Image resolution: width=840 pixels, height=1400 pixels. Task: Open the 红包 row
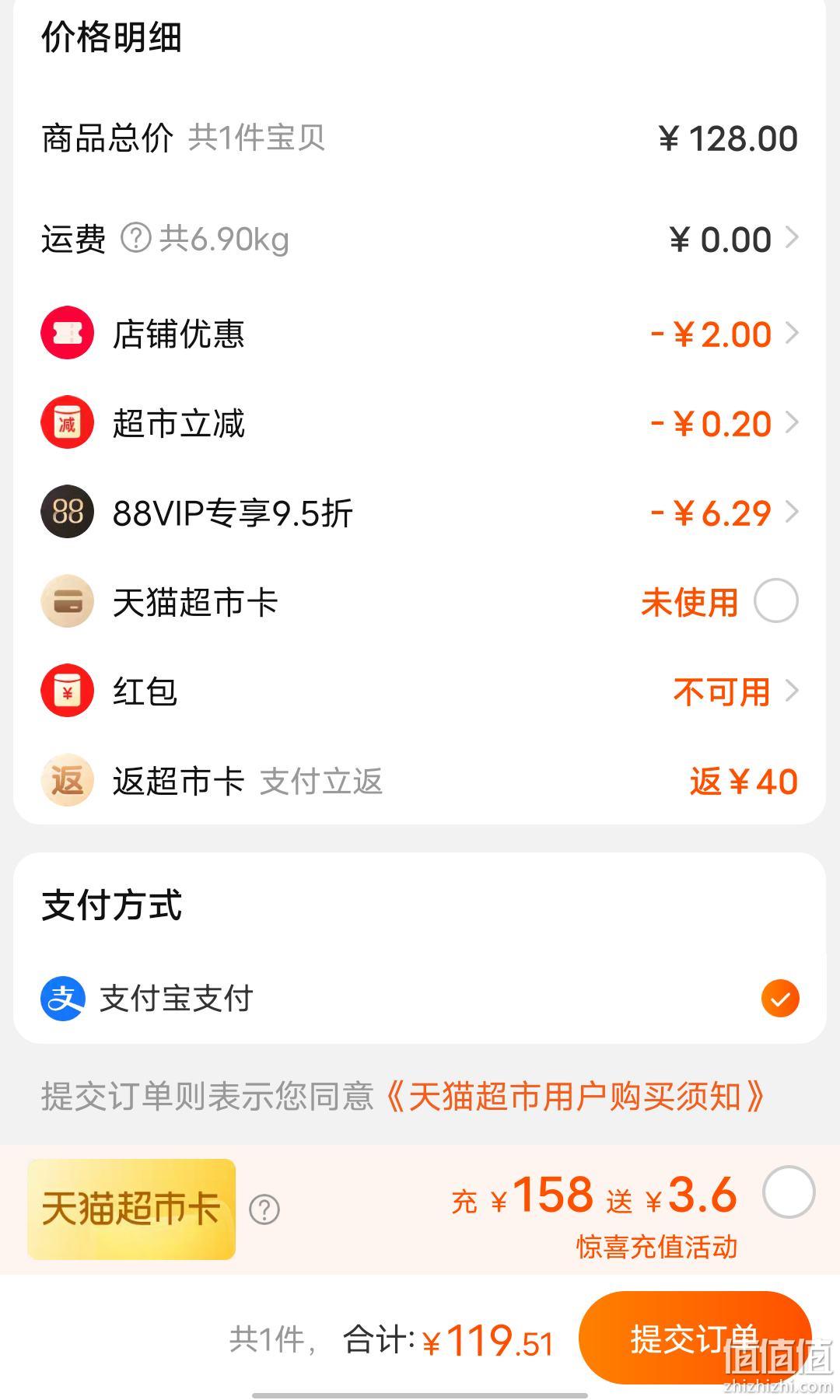click(x=420, y=691)
